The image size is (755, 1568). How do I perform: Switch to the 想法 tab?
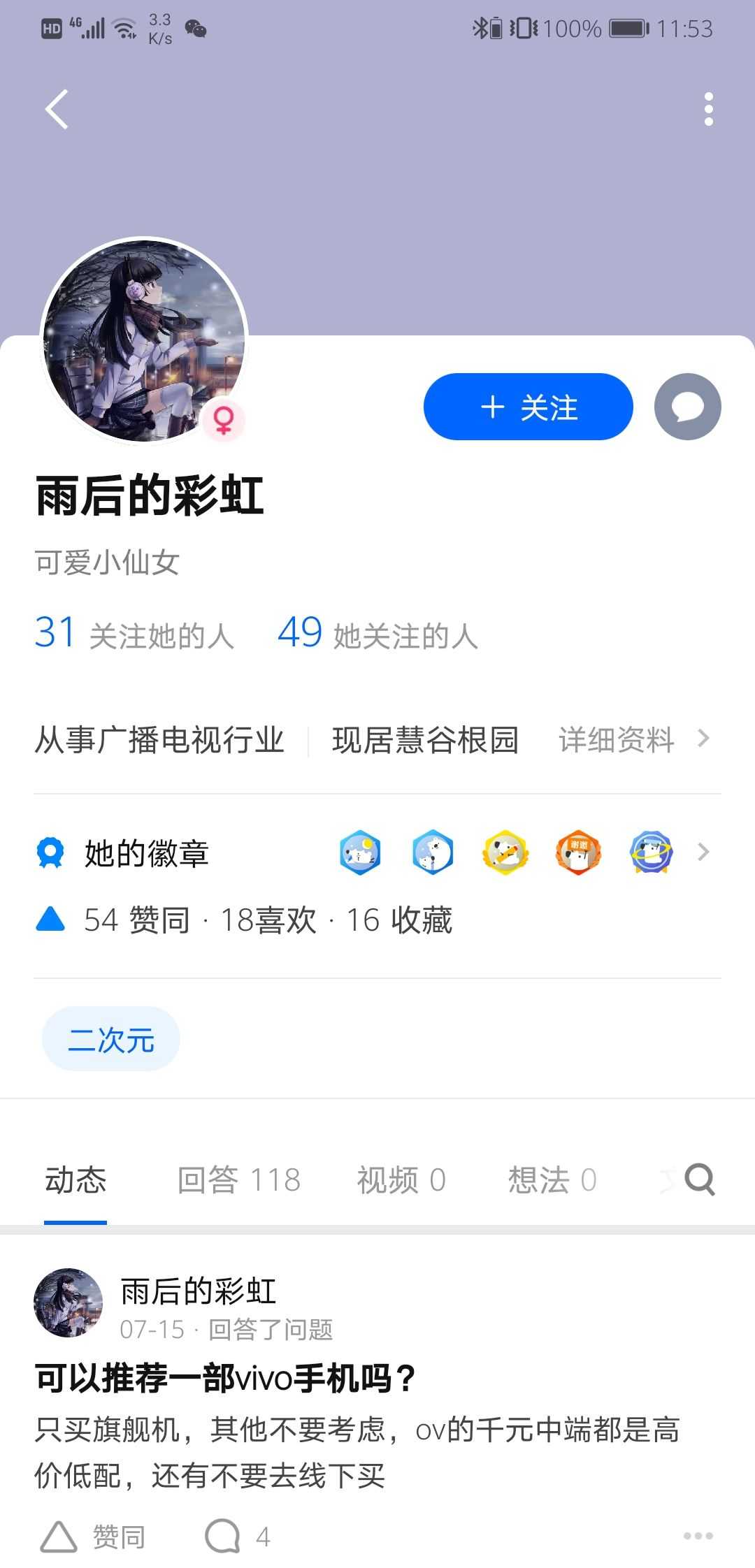click(552, 1180)
